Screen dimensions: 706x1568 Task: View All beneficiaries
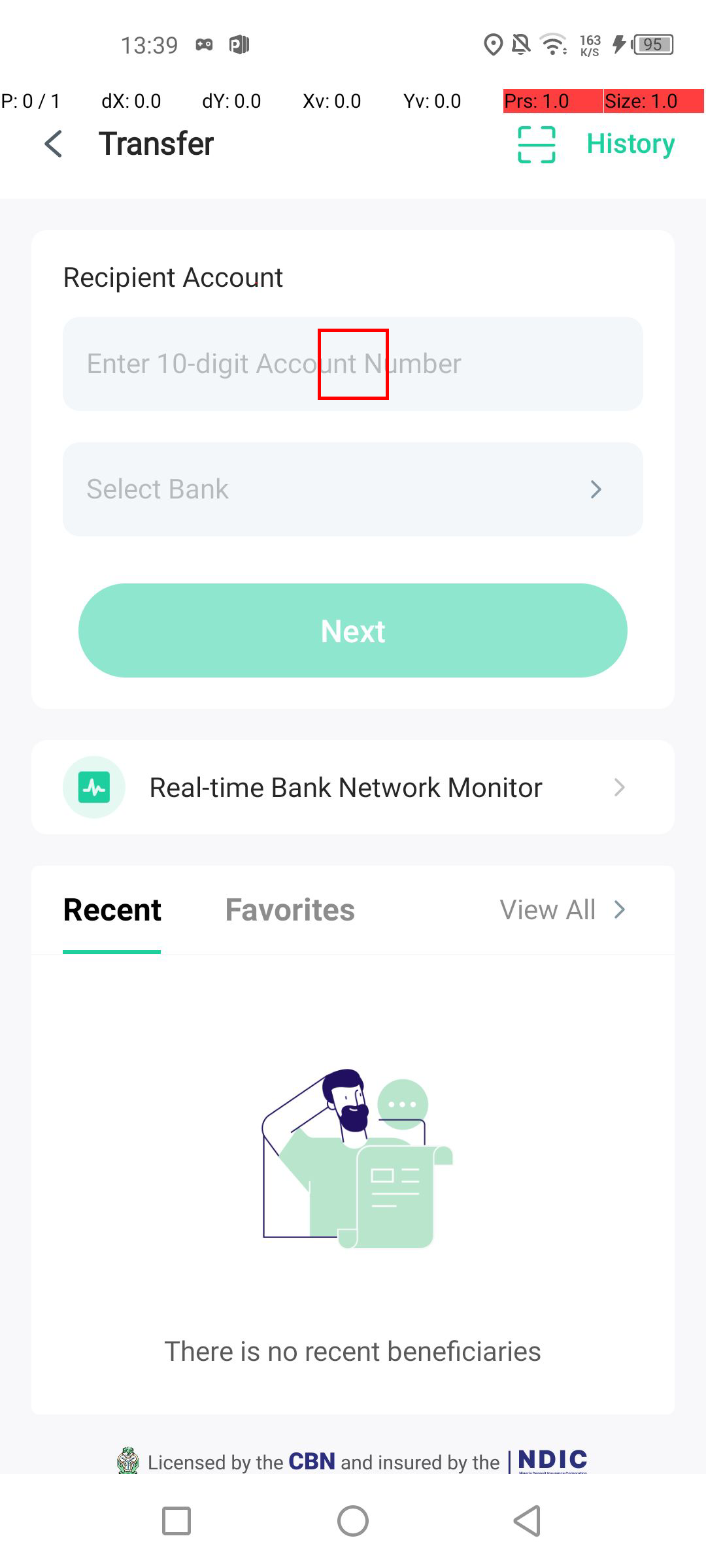(x=562, y=910)
